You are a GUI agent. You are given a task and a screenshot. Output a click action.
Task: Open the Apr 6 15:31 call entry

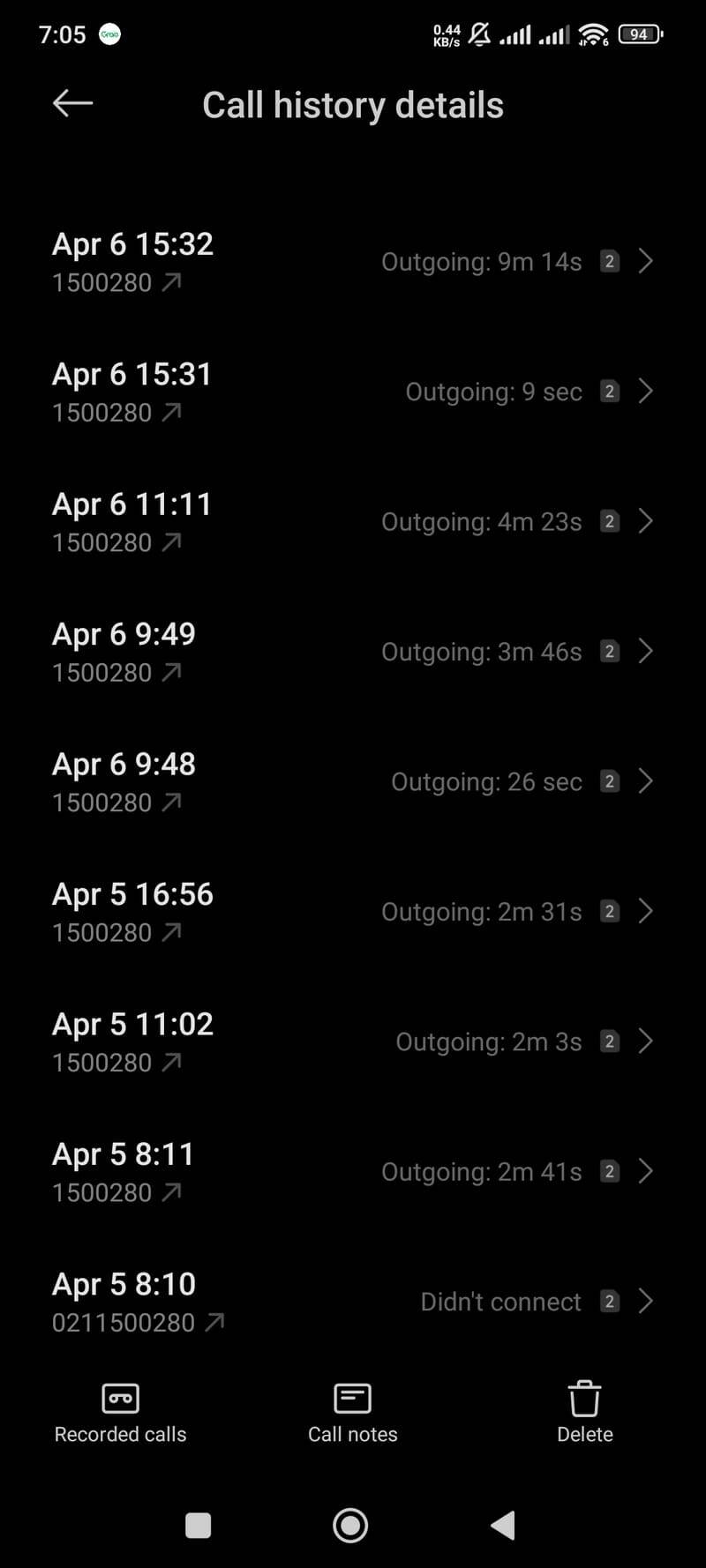point(353,392)
